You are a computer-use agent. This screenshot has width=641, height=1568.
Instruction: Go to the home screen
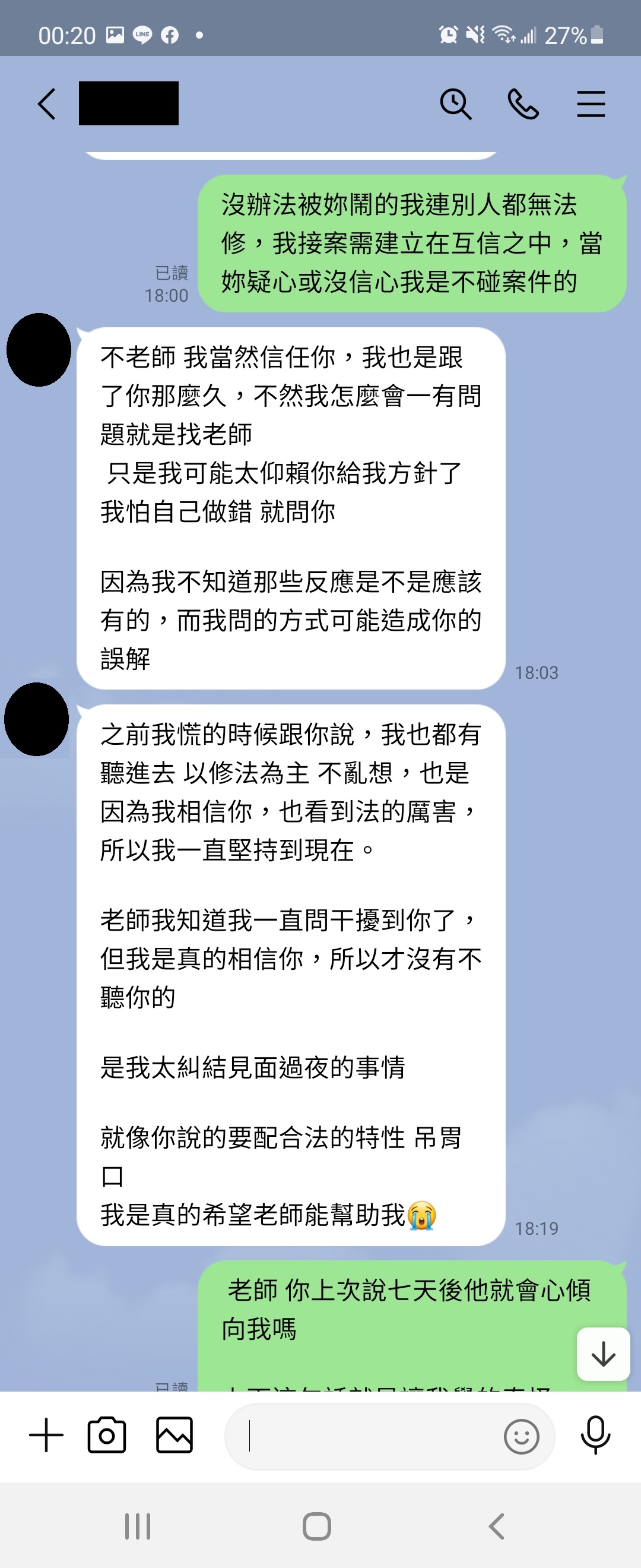[x=317, y=1526]
